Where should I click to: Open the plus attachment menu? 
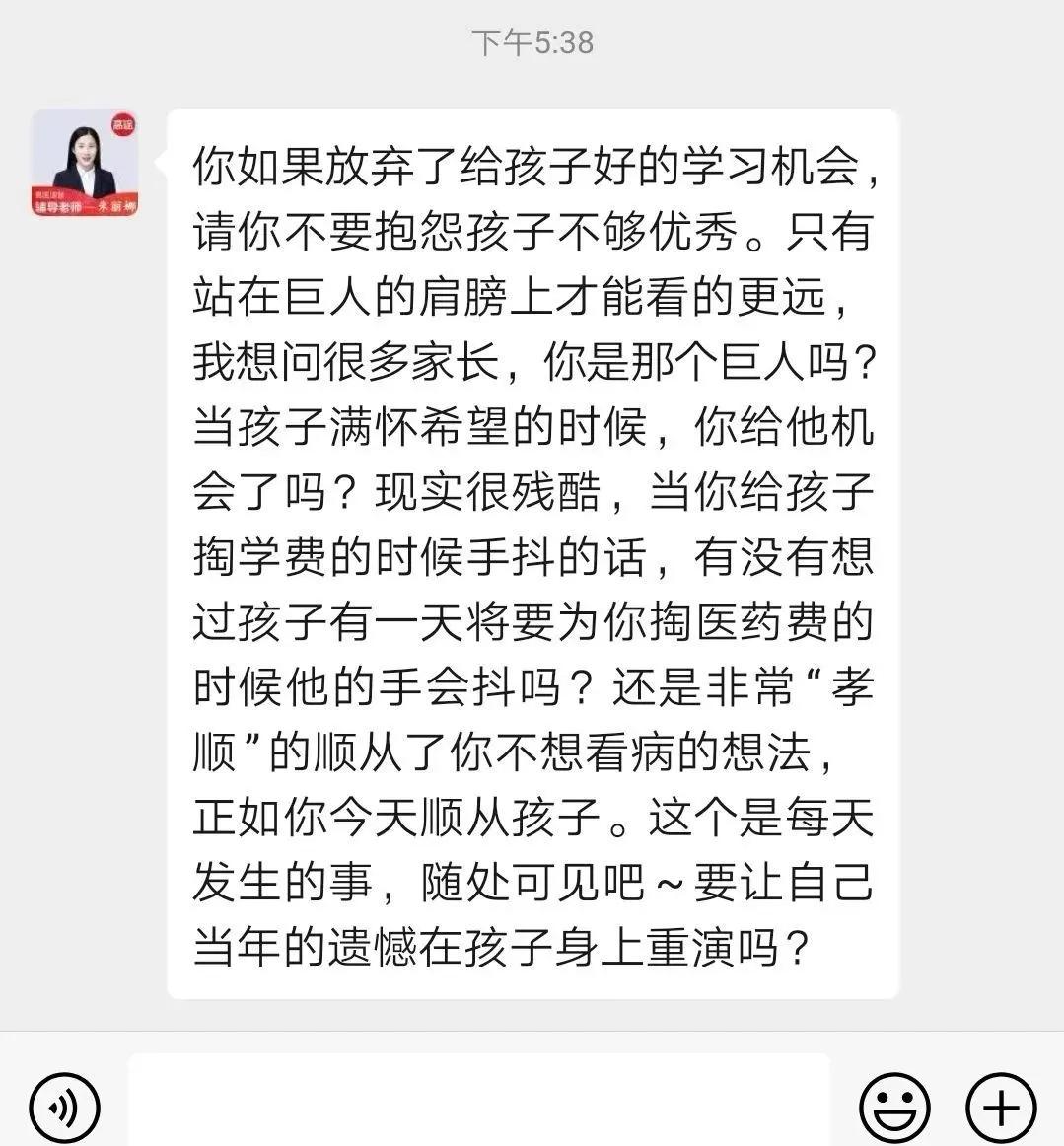[x=1001, y=1108]
